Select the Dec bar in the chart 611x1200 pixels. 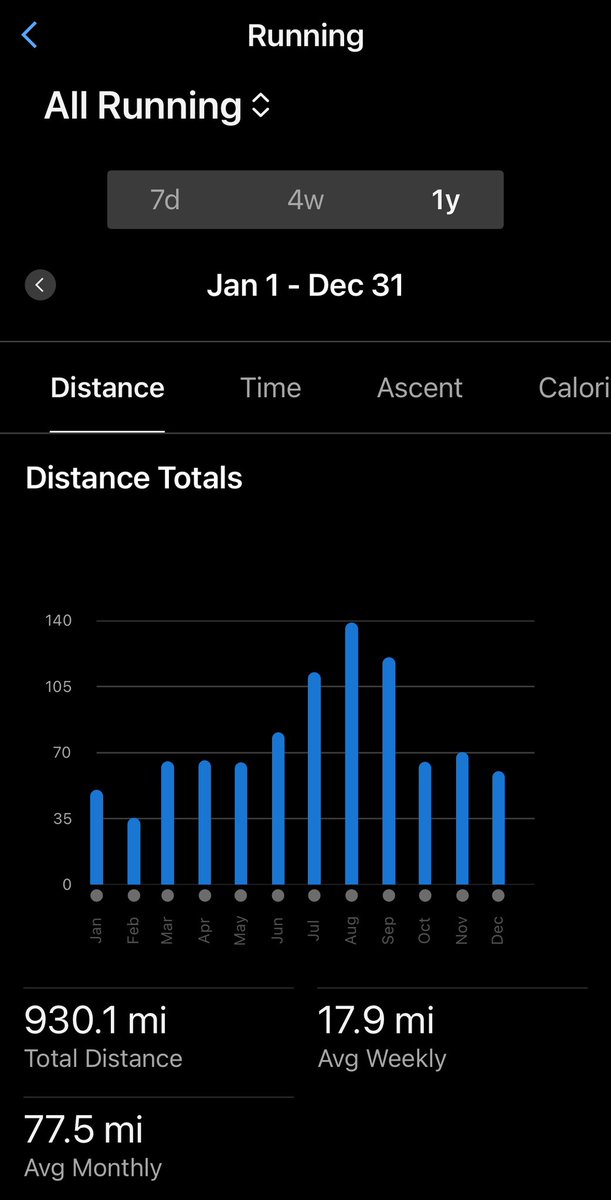[498, 828]
